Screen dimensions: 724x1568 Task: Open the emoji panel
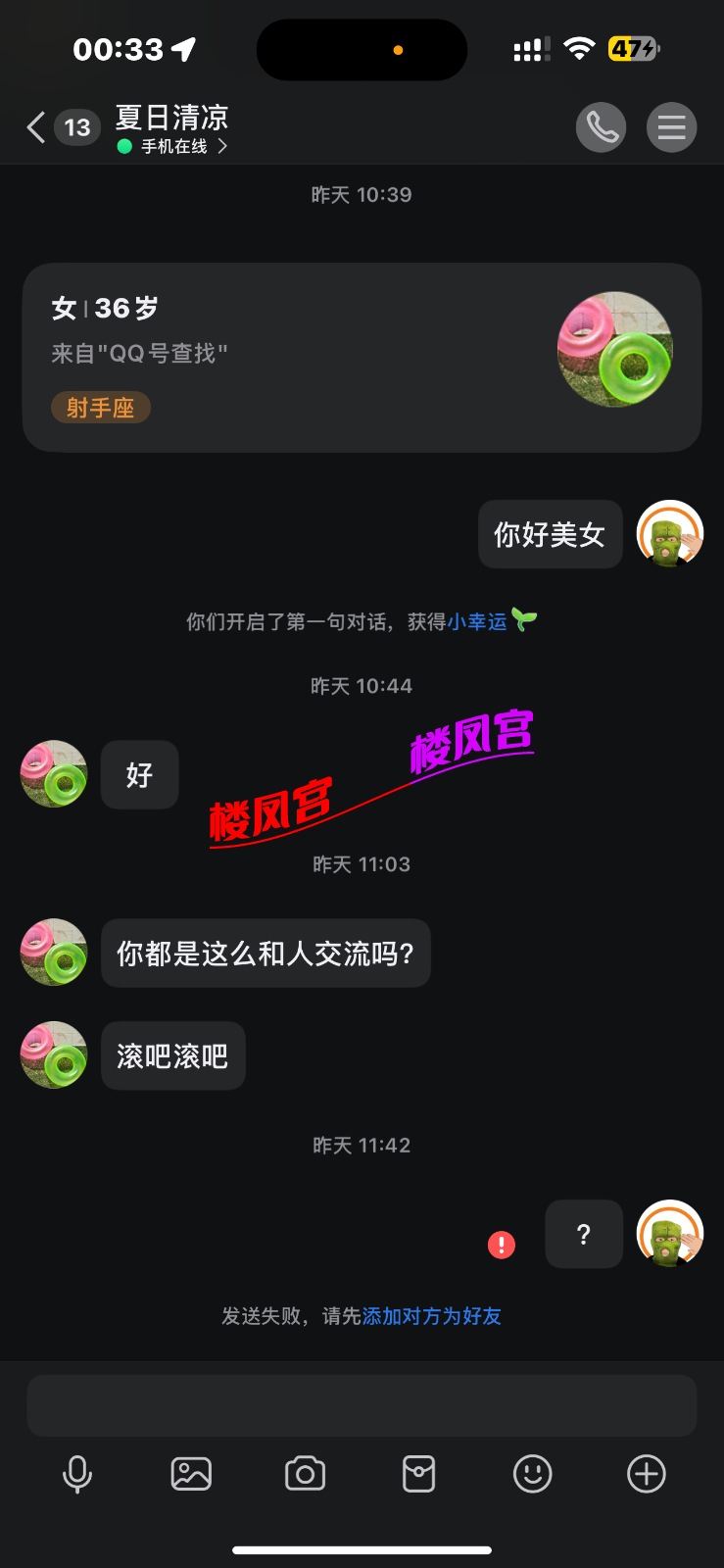point(532,1474)
